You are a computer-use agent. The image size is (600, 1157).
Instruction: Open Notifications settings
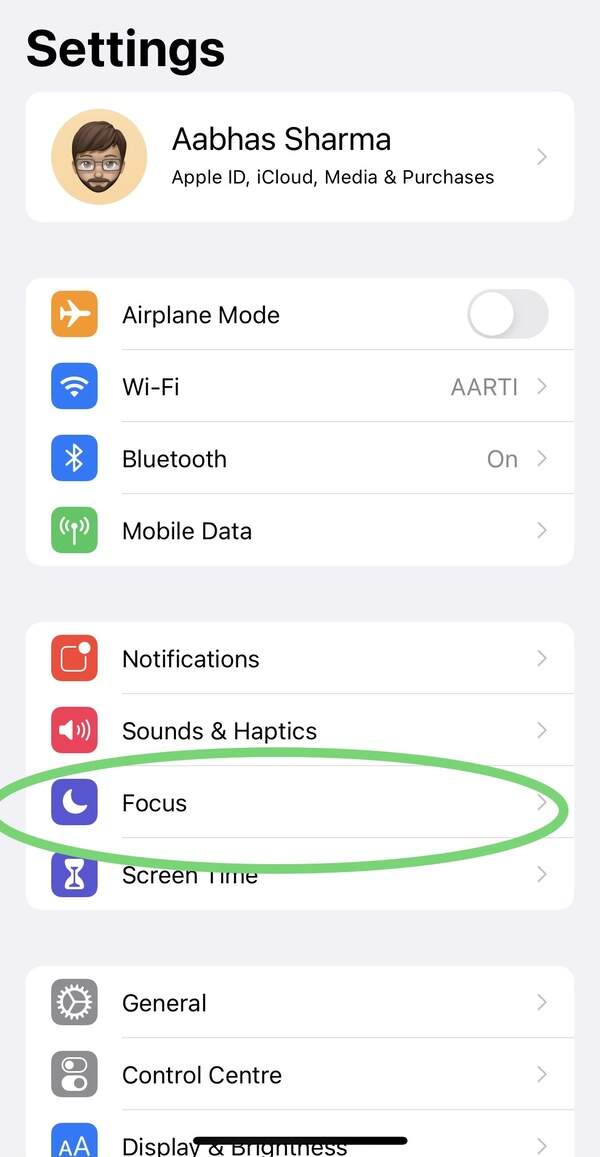pyautogui.click(x=300, y=659)
